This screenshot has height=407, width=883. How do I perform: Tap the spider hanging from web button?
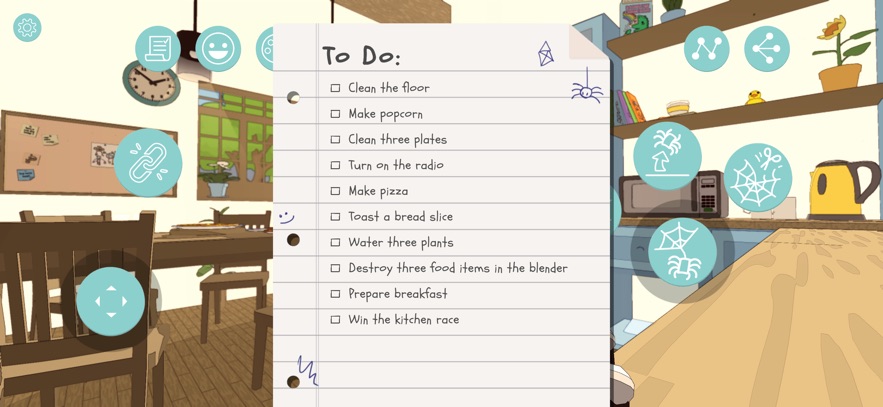click(x=682, y=251)
